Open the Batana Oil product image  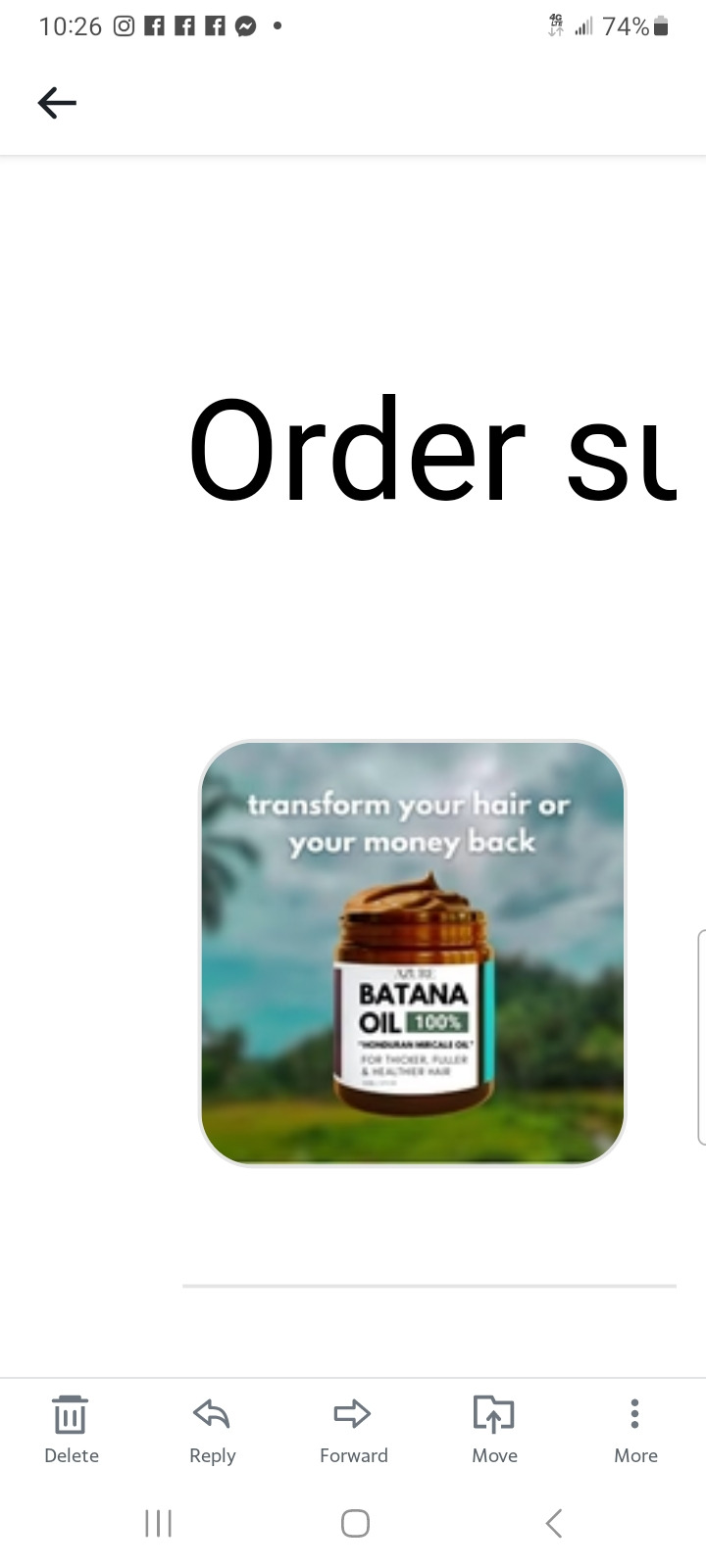[x=412, y=954]
